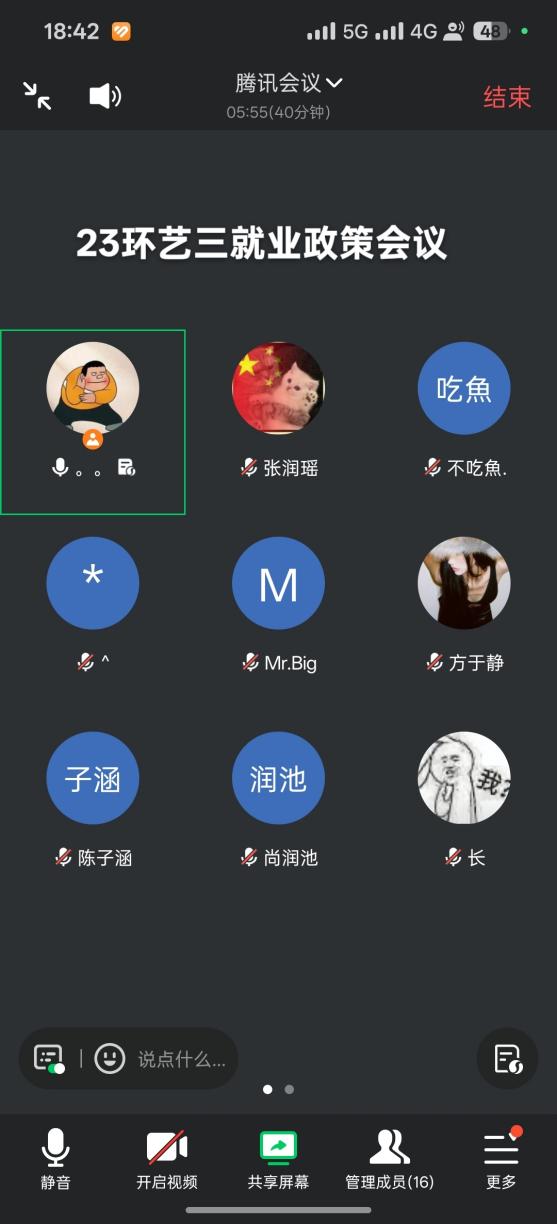This screenshot has height=1224, width=557.
Task: Open the emoji reaction picker
Action: pyautogui.click(x=109, y=1058)
